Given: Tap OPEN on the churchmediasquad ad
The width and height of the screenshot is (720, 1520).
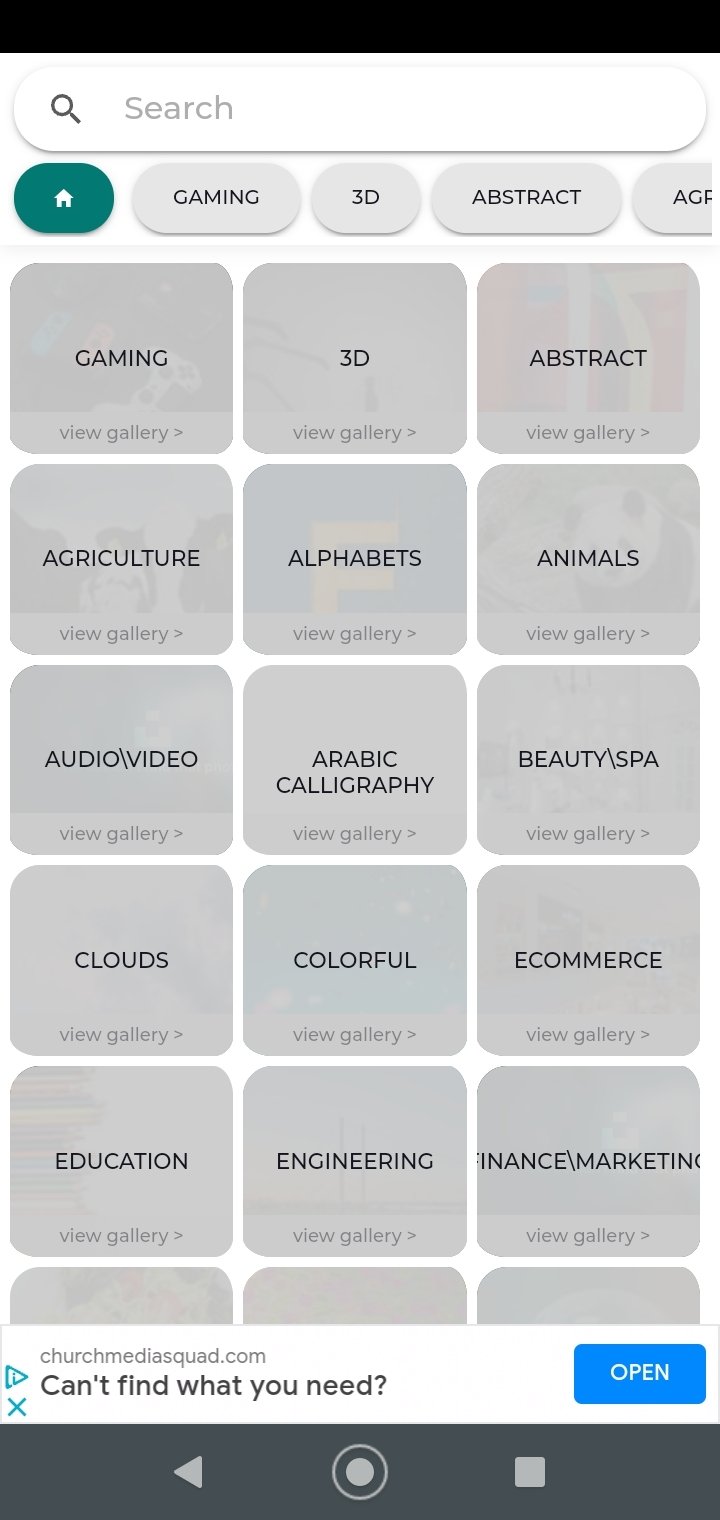Looking at the screenshot, I should pyautogui.click(x=640, y=1373).
